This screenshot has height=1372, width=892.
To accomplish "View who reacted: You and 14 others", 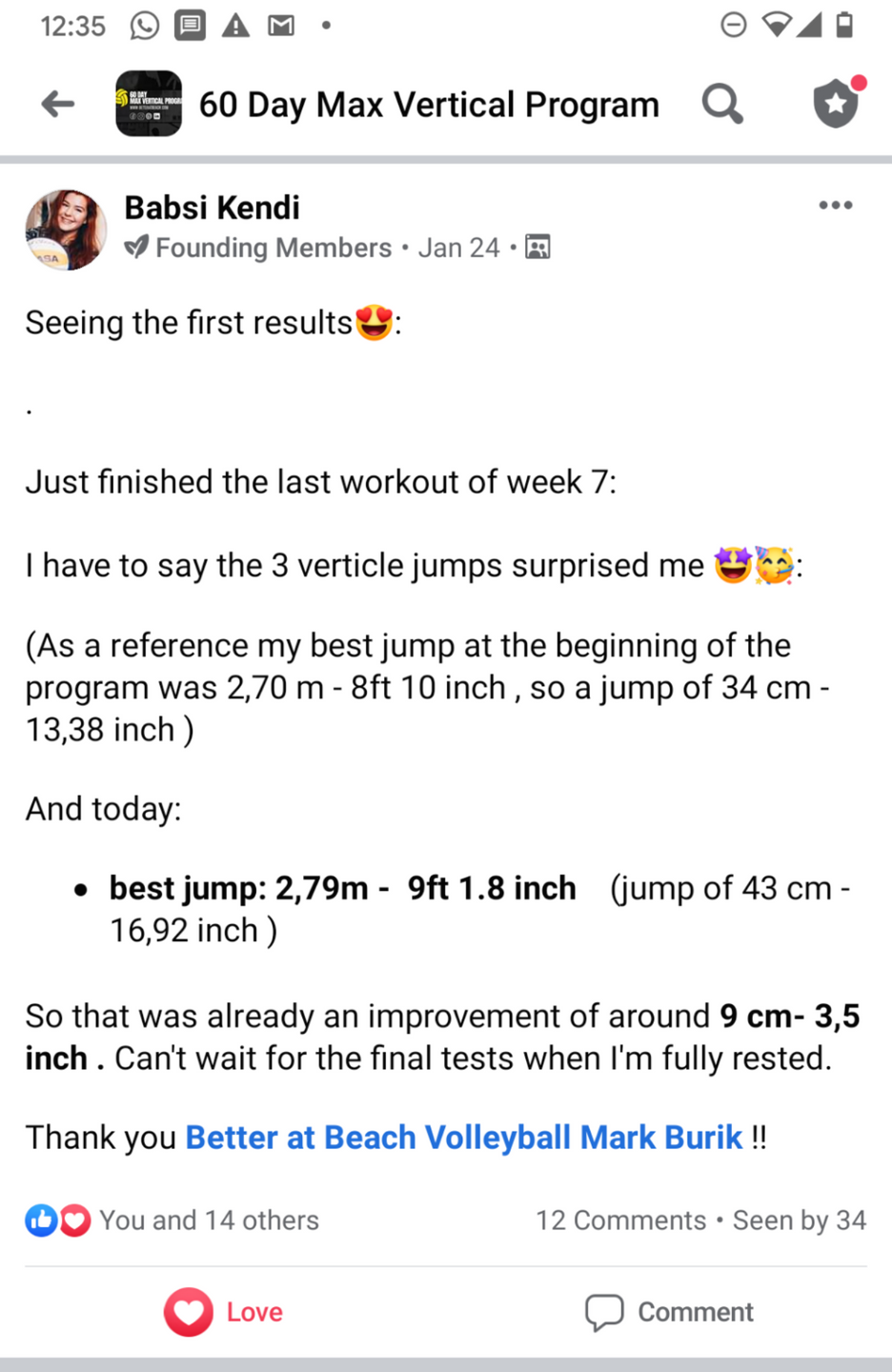I will click(x=172, y=1220).
